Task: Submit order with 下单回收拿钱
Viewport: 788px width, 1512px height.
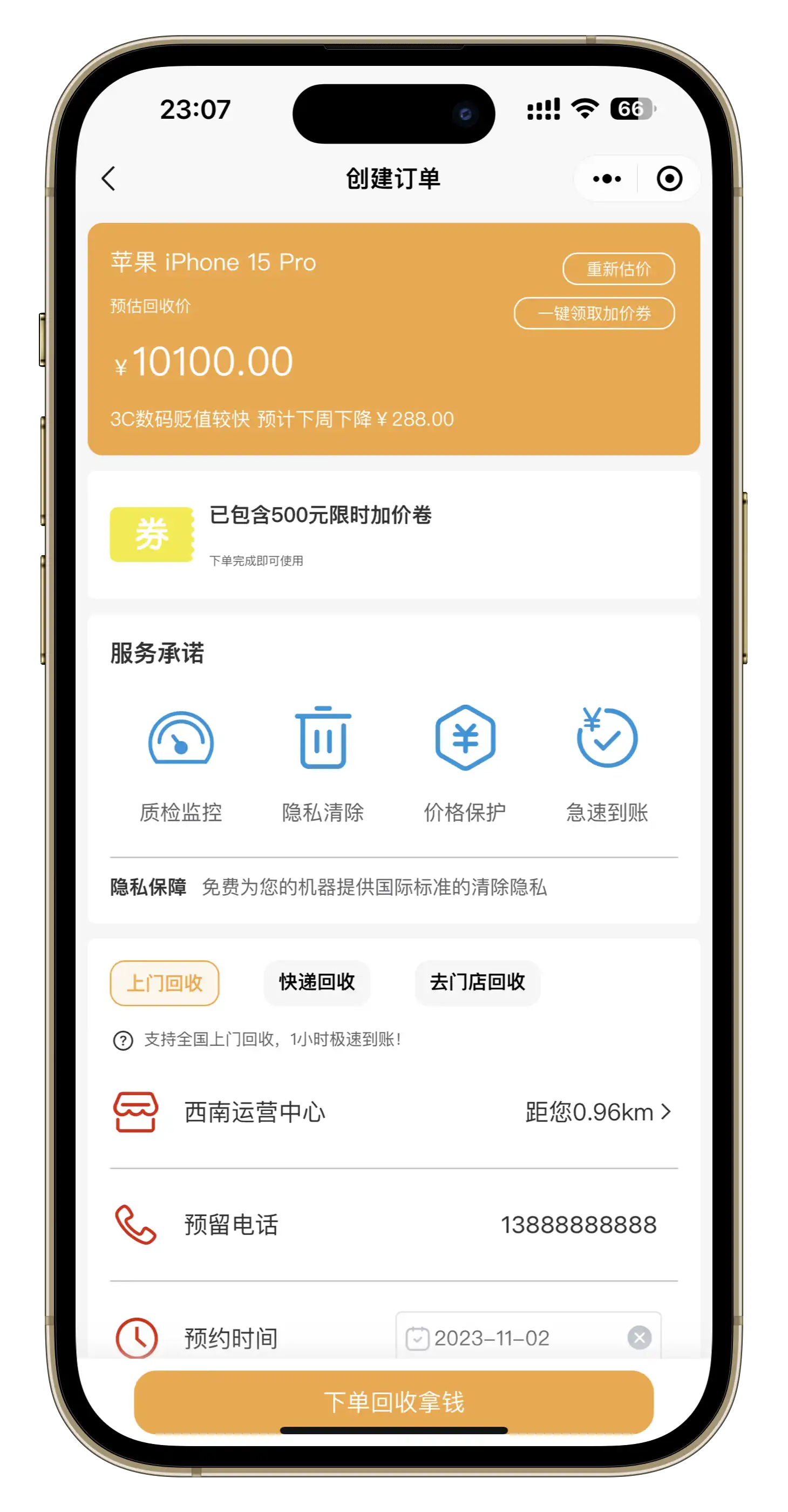Action: coord(393,1402)
